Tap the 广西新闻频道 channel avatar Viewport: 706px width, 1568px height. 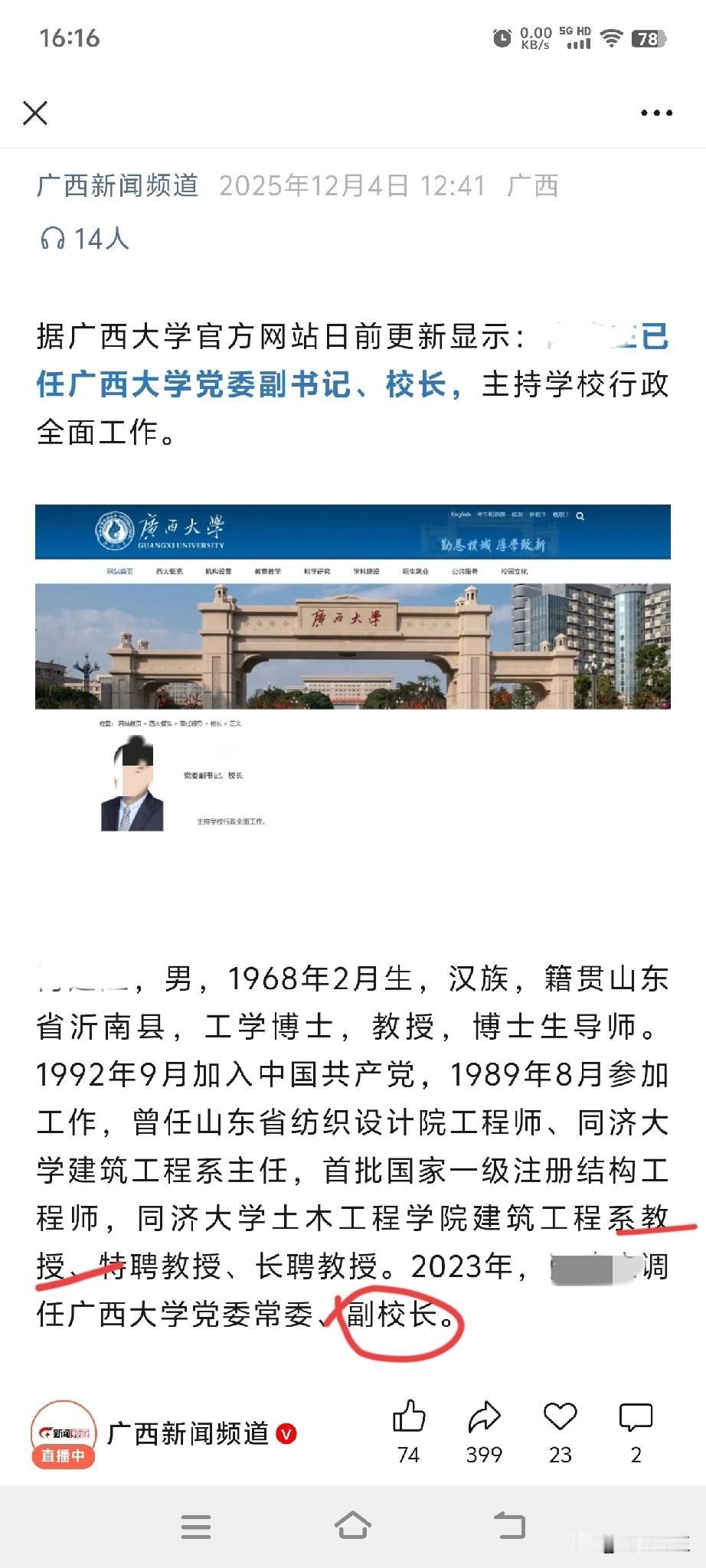(x=63, y=1430)
